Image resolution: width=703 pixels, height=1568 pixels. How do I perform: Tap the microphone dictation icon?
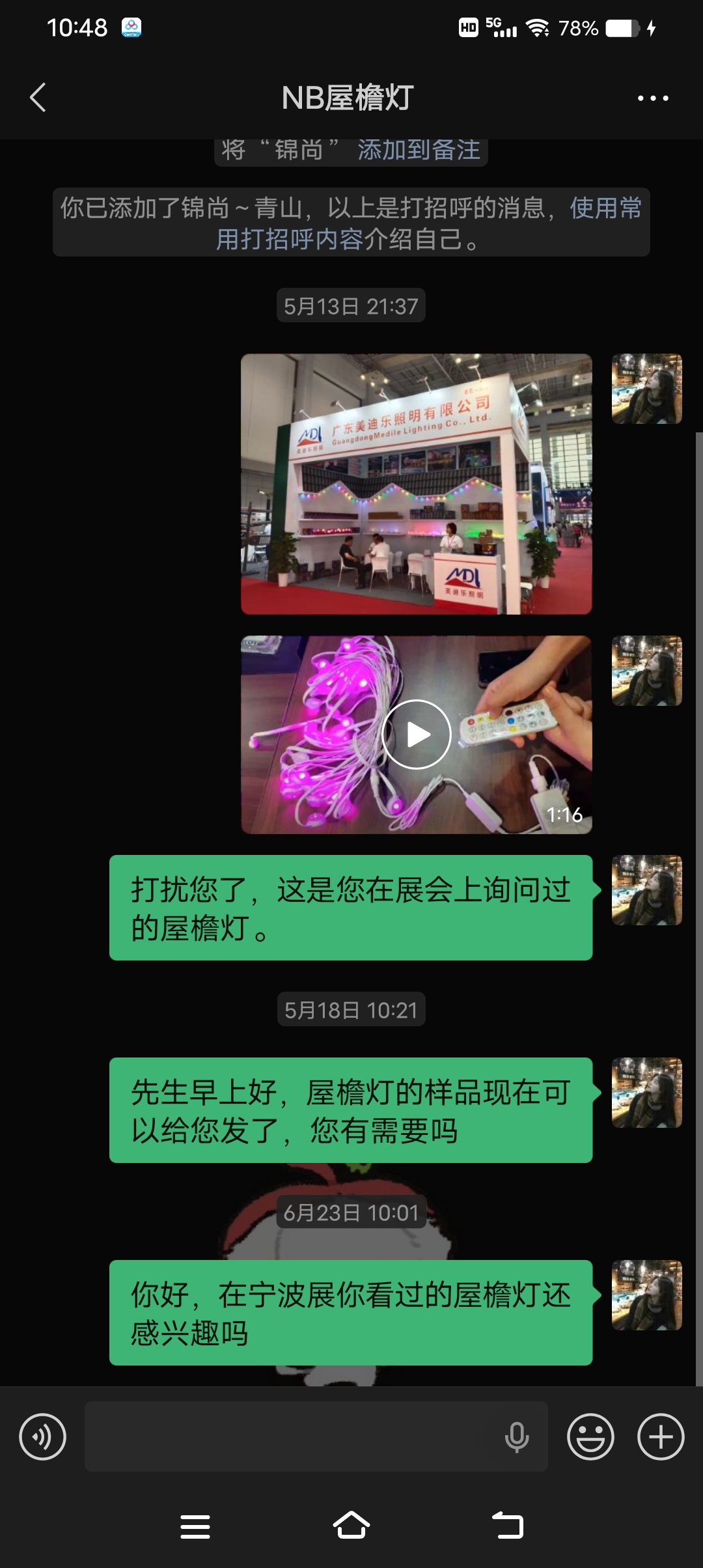517,1437
